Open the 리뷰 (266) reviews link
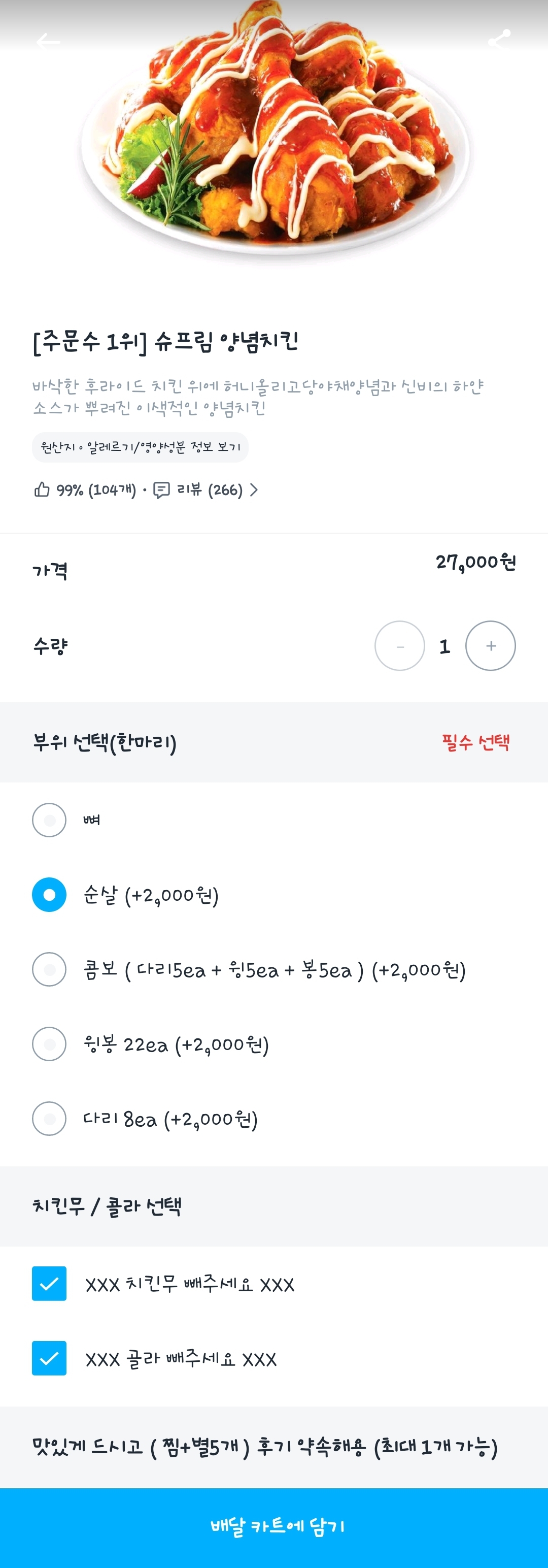The image size is (548, 1568). [x=207, y=490]
